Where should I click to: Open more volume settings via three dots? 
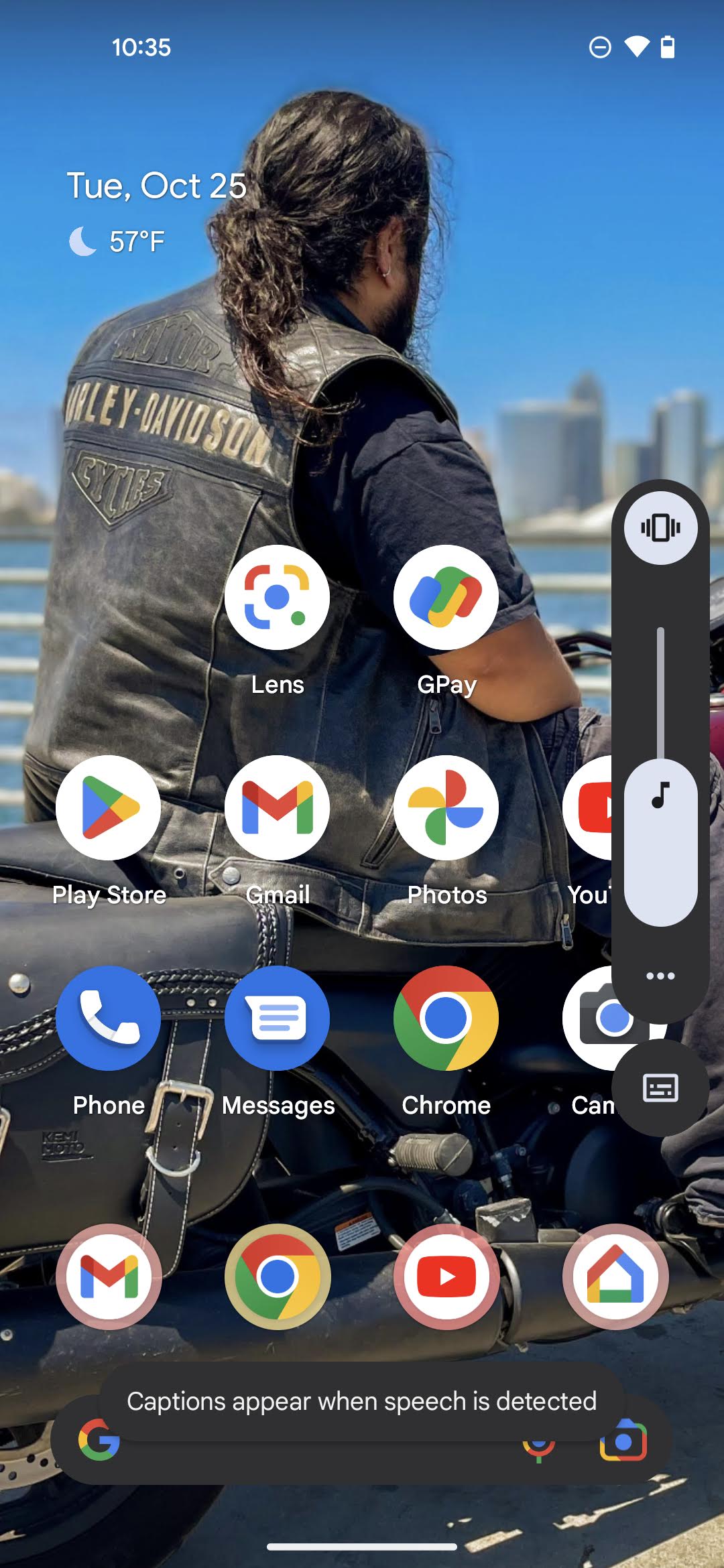tap(660, 976)
